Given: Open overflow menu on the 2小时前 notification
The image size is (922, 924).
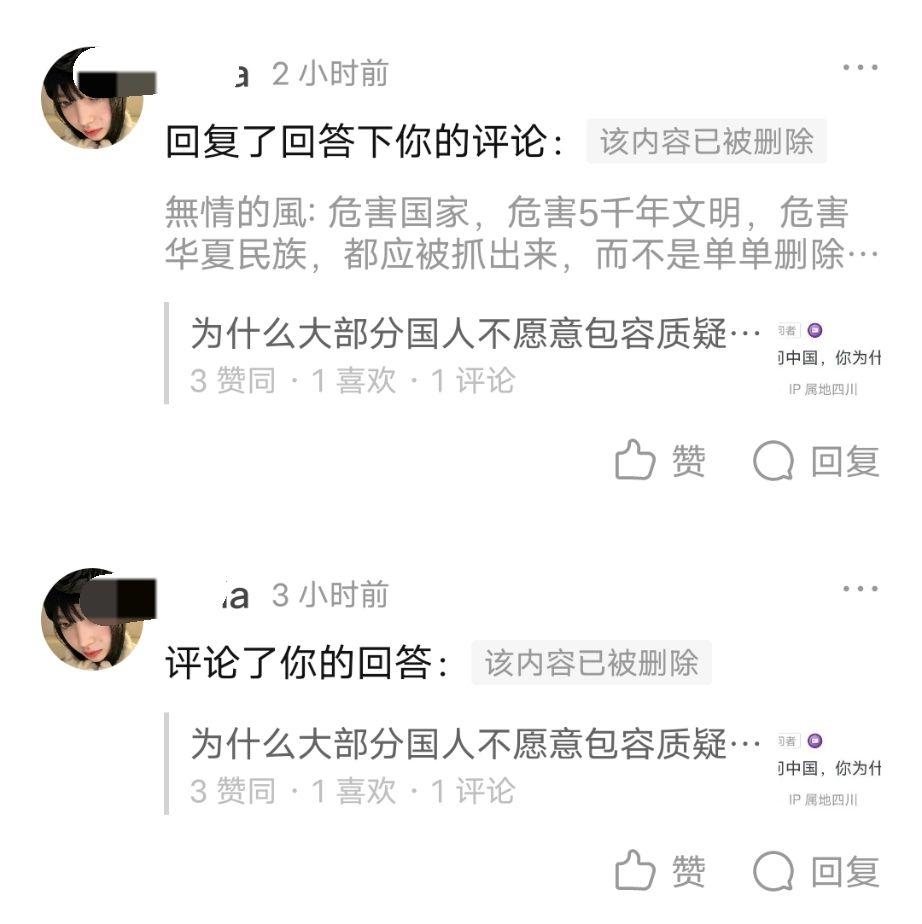Looking at the screenshot, I should [x=860, y=68].
